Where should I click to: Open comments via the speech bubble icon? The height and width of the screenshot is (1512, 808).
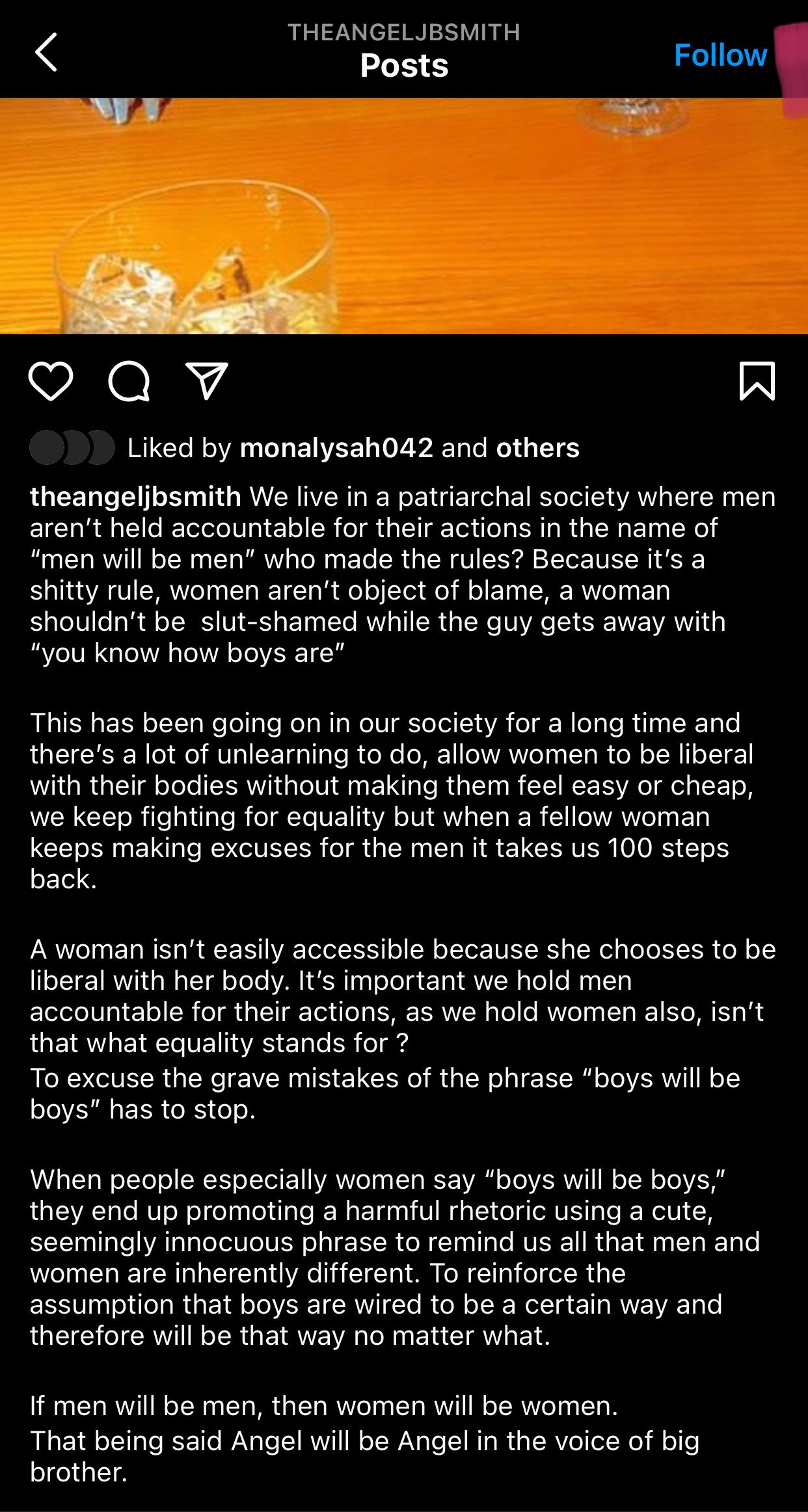coord(129,381)
